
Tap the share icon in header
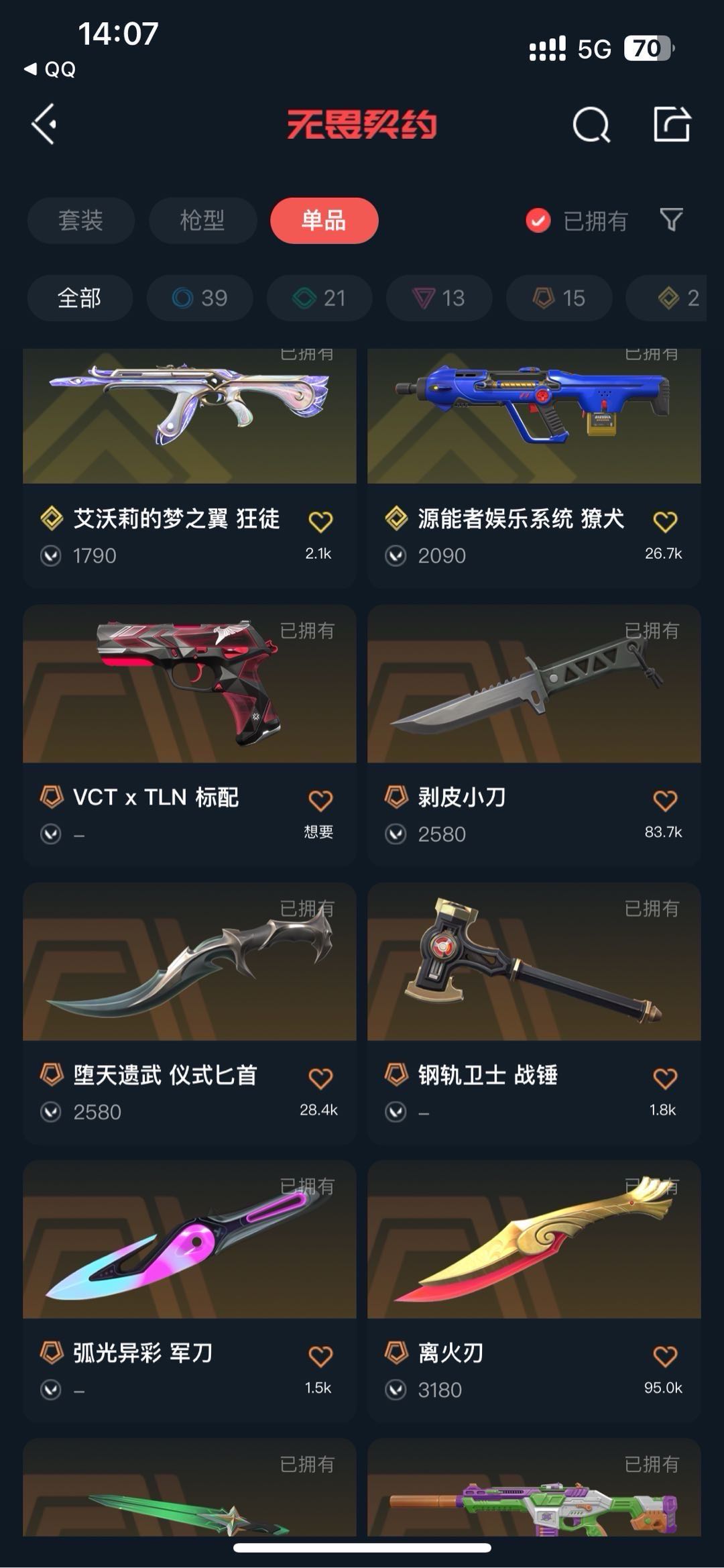672,124
